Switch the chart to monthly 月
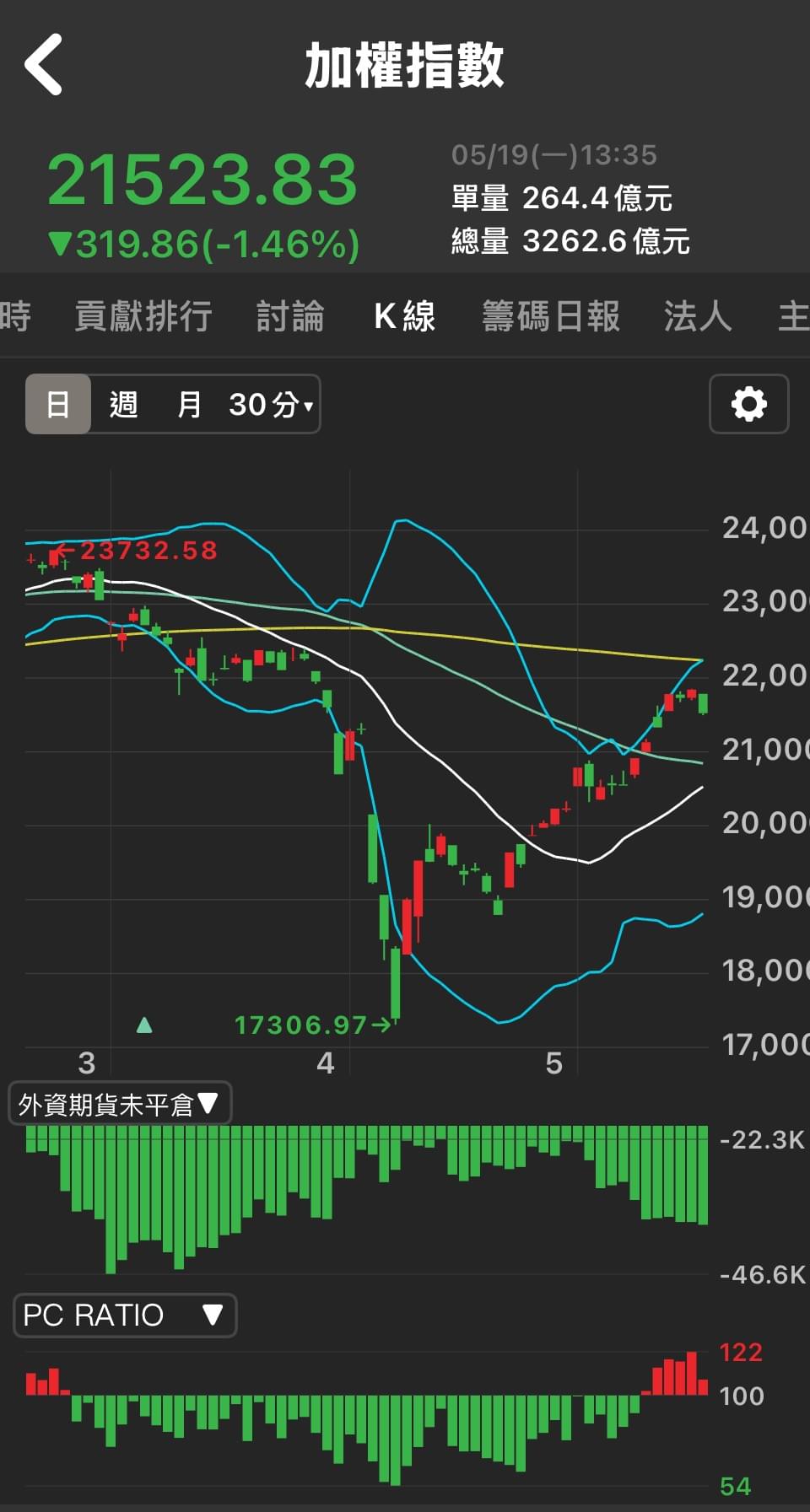810x1512 pixels. pos(189,404)
